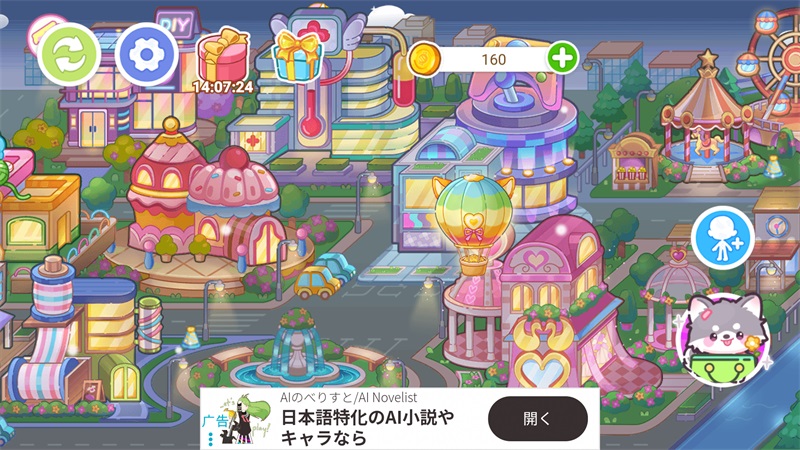Screen dimensions: 800x450
Task: Open the blue gift box reward
Action: click(x=297, y=54)
